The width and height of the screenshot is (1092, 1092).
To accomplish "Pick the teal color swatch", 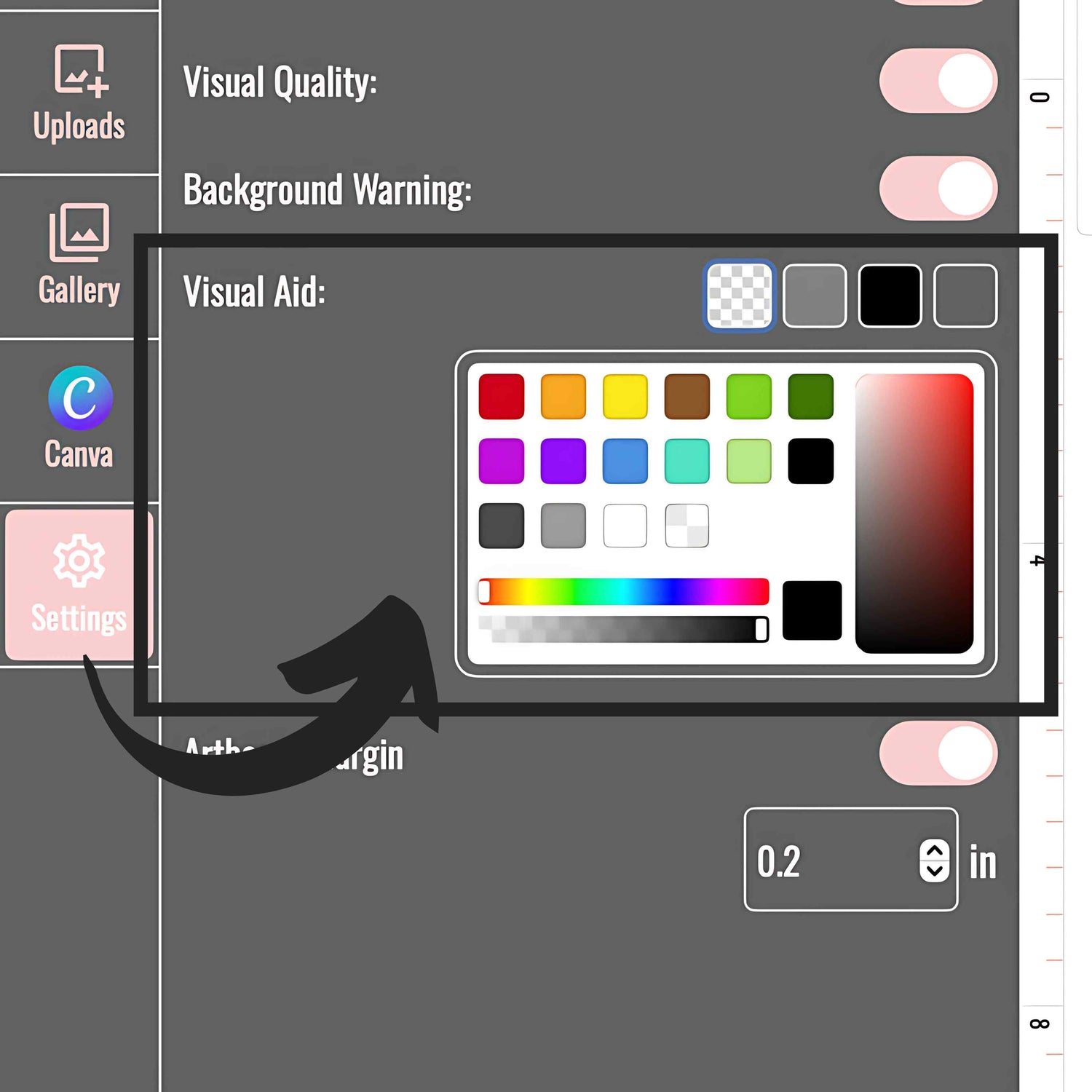I will [x=687, y=461].
